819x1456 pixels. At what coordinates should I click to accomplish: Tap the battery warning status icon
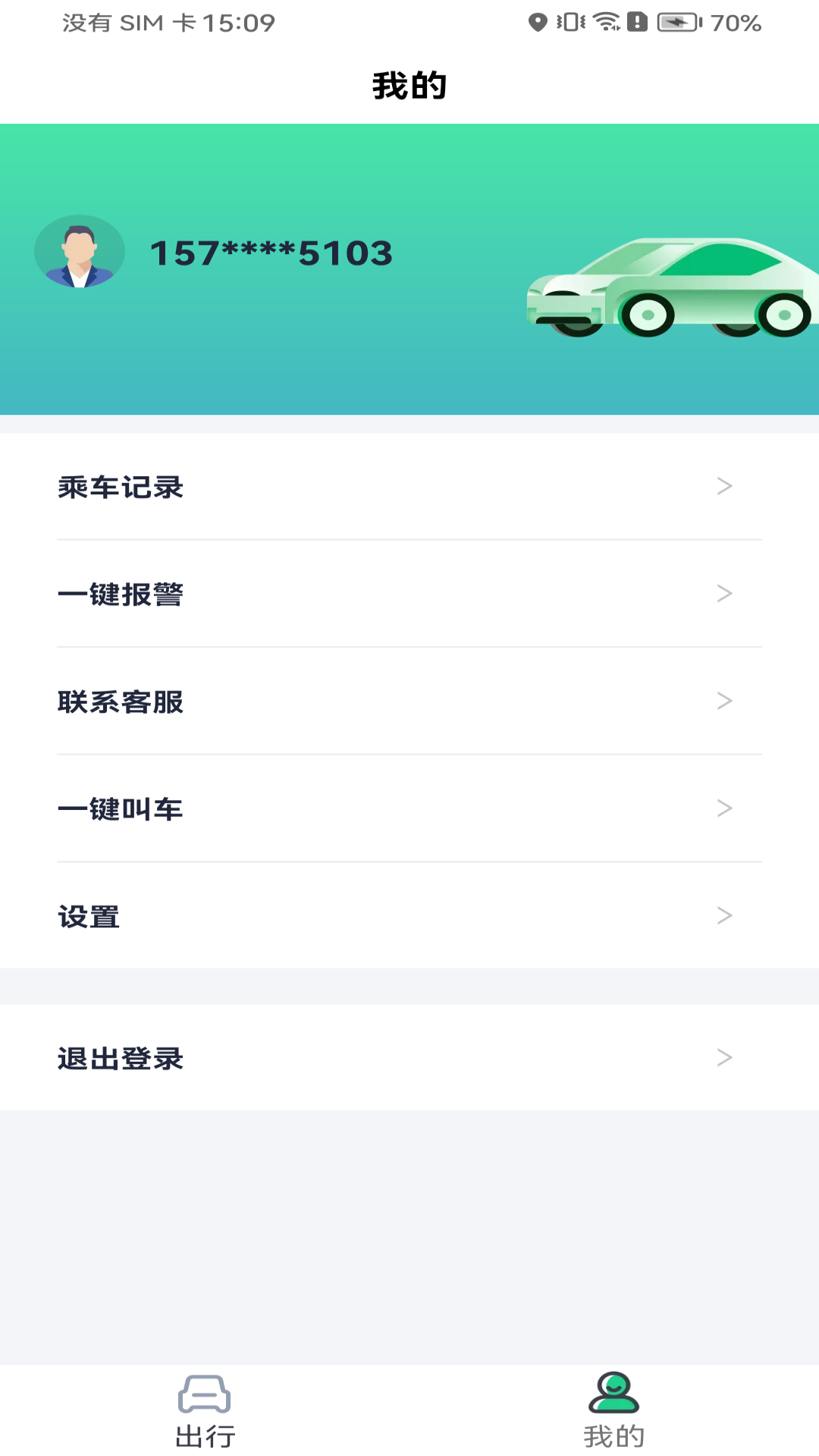[635, 23]
